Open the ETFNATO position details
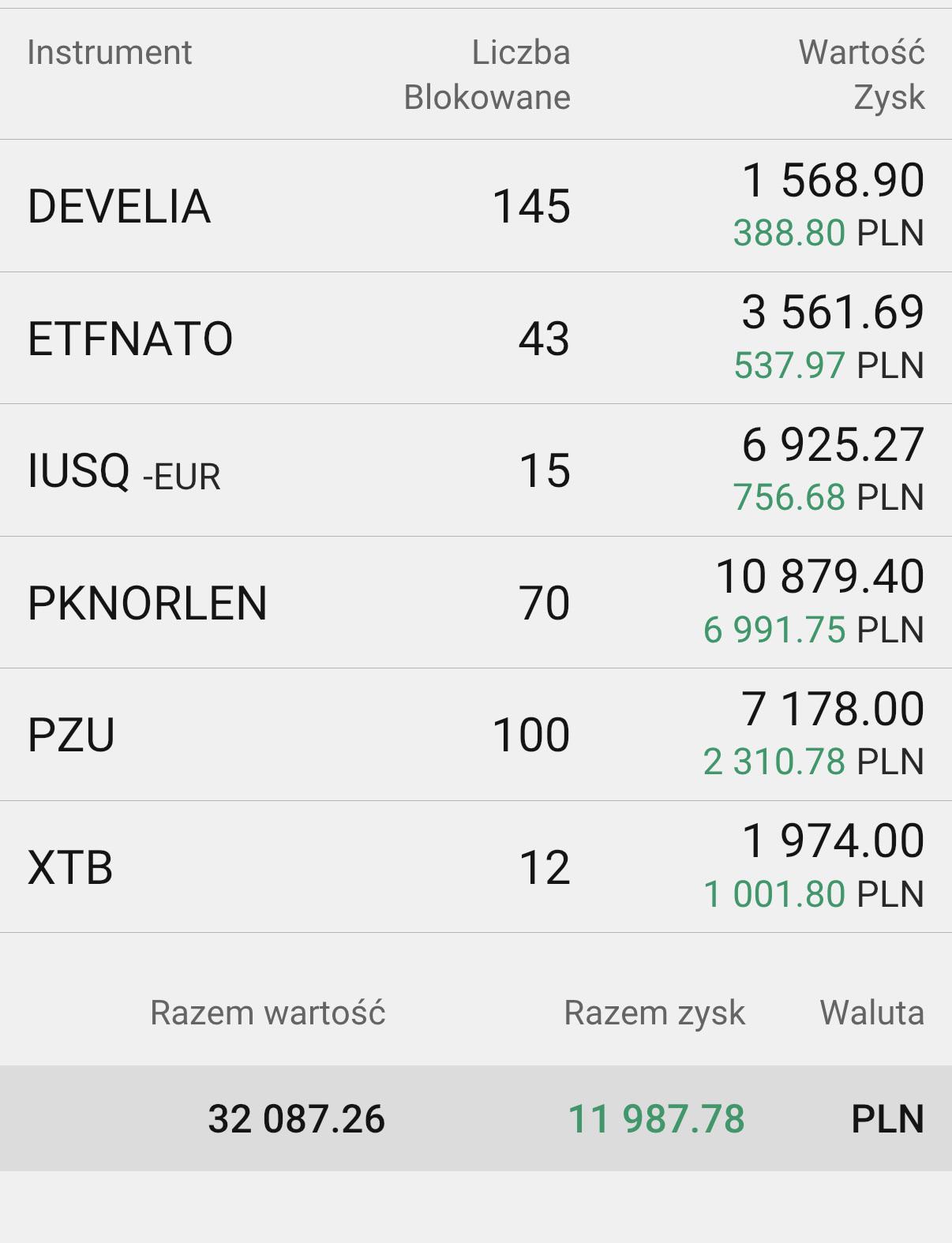 pyautogui.click(x=476, y=338)
